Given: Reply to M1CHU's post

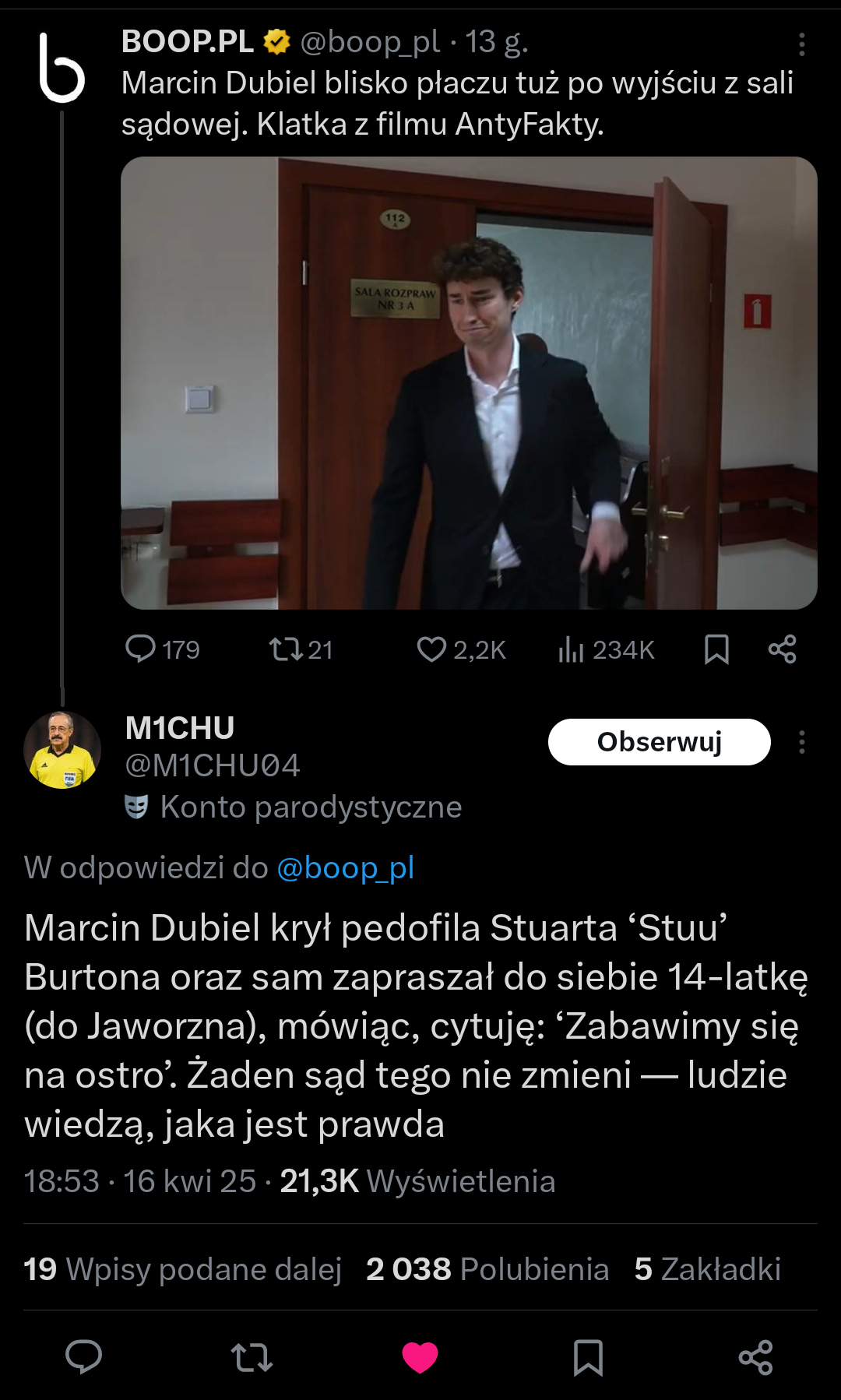Looking at the screenshot, I should pyautogui.click(x=84, y=1357).
